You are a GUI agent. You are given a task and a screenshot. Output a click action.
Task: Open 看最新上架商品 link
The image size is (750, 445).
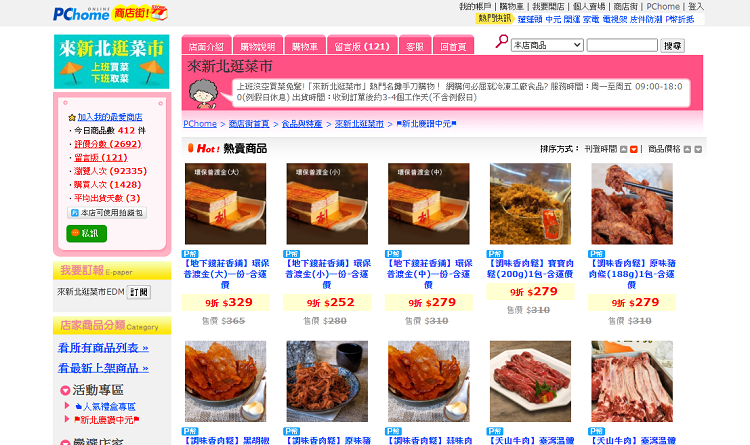(103, 368)
